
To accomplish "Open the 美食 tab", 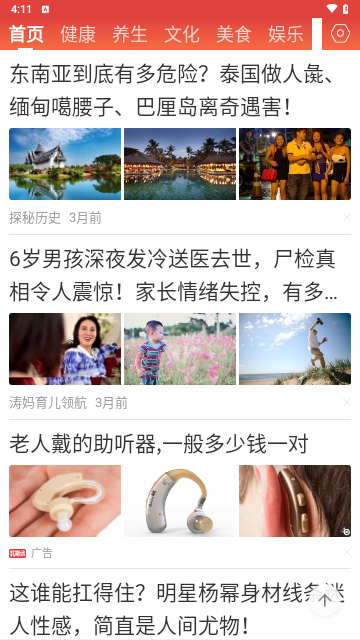I will 234,34.
